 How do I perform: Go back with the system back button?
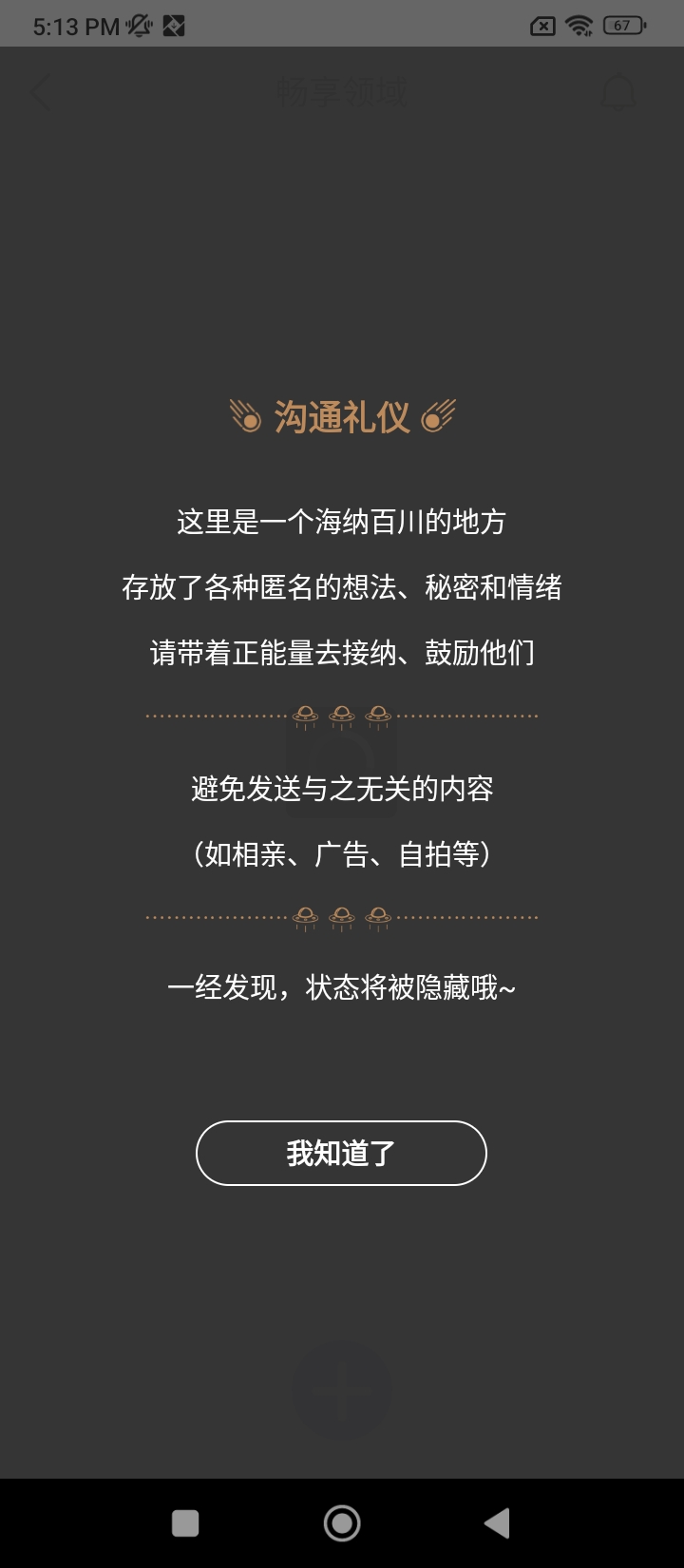497,1523
